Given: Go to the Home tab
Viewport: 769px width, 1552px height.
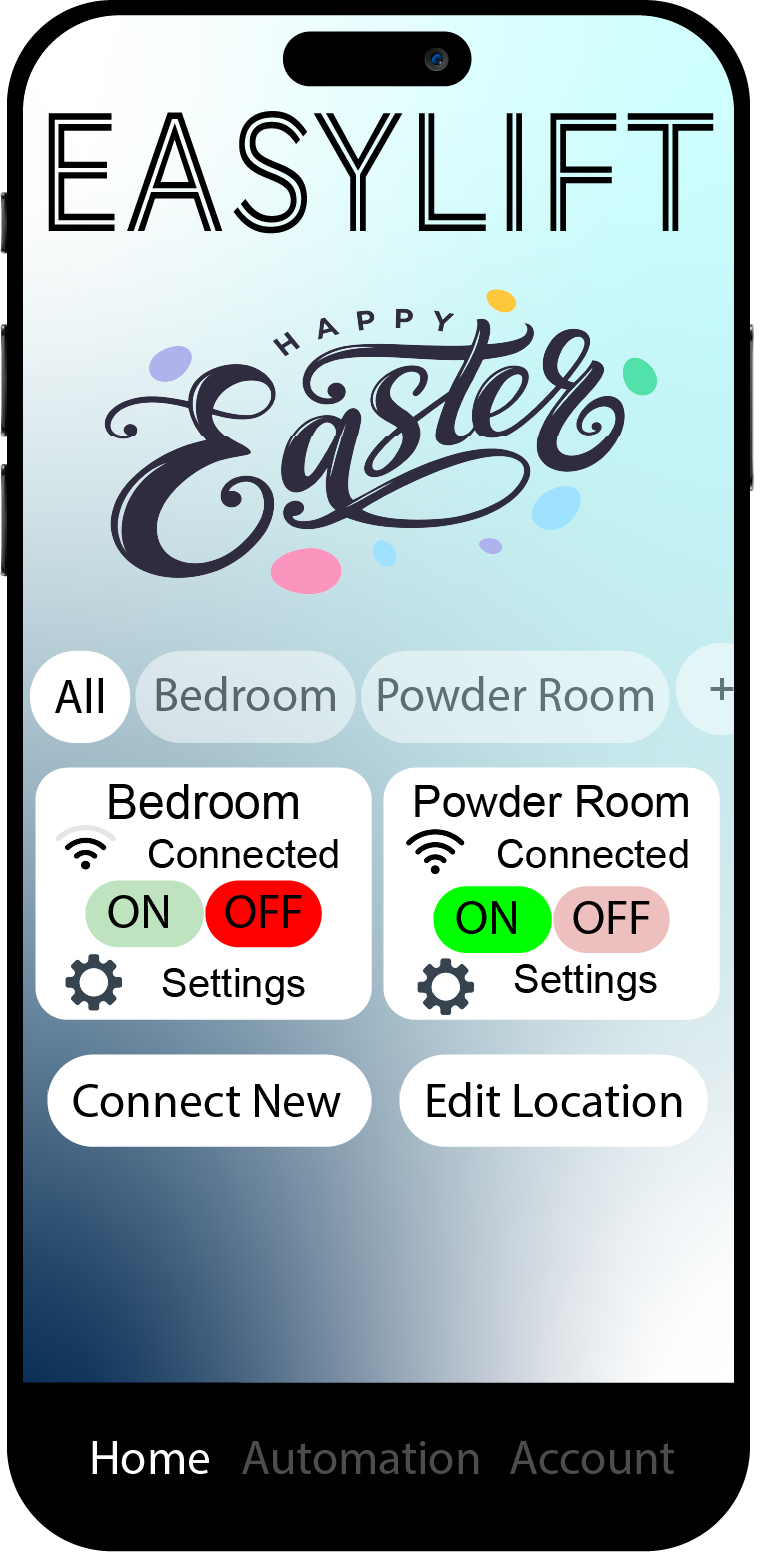Looking at the screenshot, I should 150,1459.
